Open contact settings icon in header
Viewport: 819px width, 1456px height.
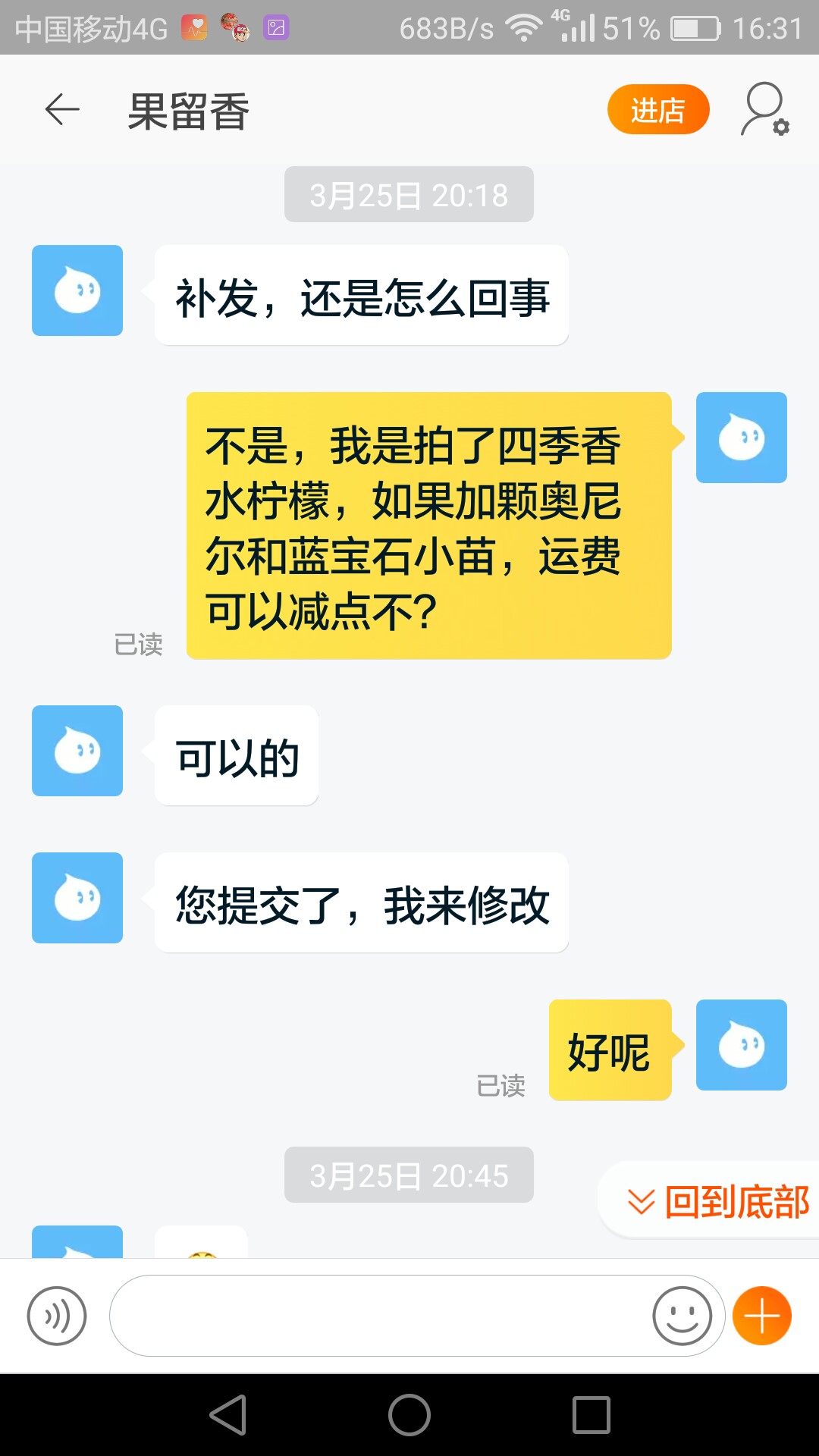764,110
